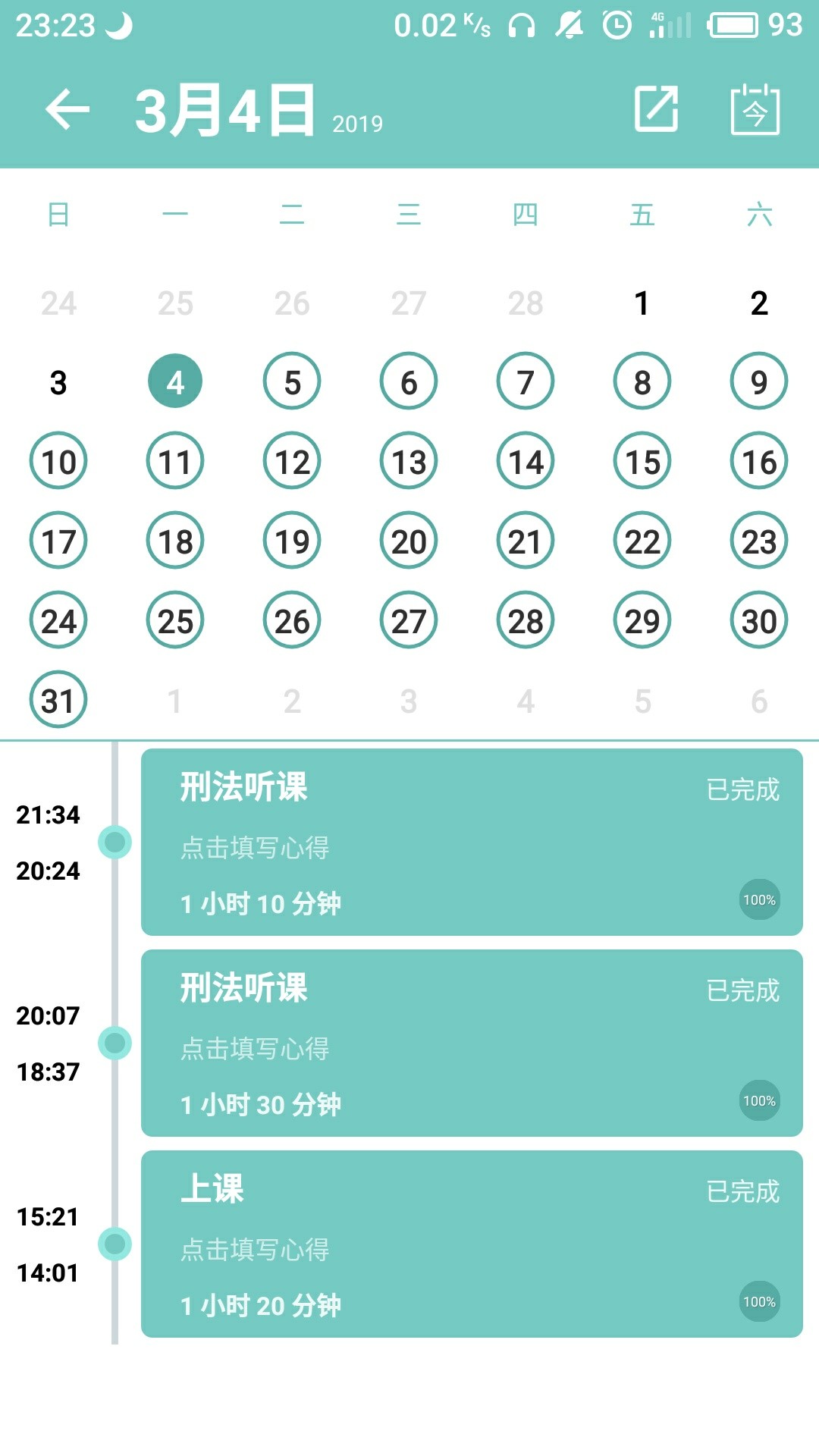
Task: Select March 9 on the calendar
Action: coord(758,381)
